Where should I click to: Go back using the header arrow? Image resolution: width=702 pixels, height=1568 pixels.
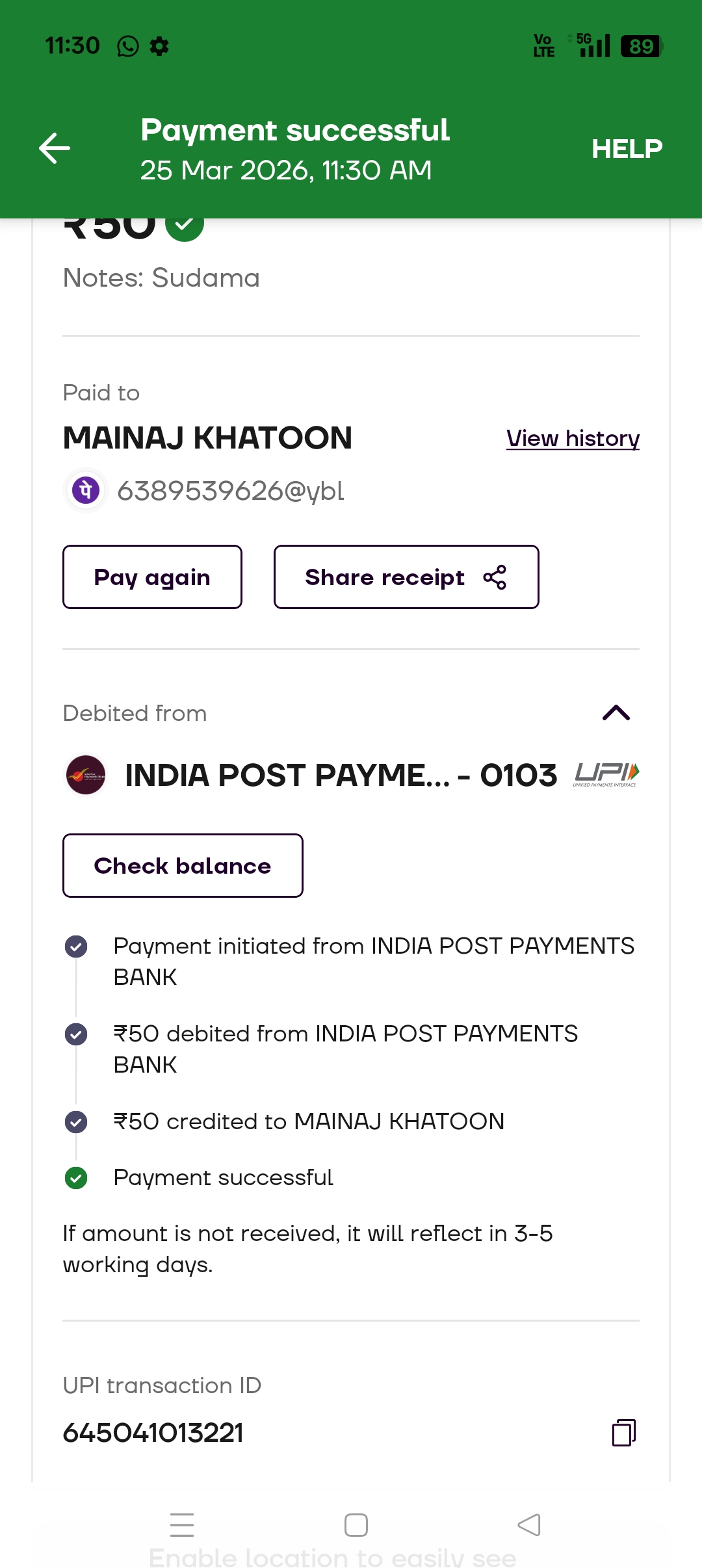coord(55,148)
